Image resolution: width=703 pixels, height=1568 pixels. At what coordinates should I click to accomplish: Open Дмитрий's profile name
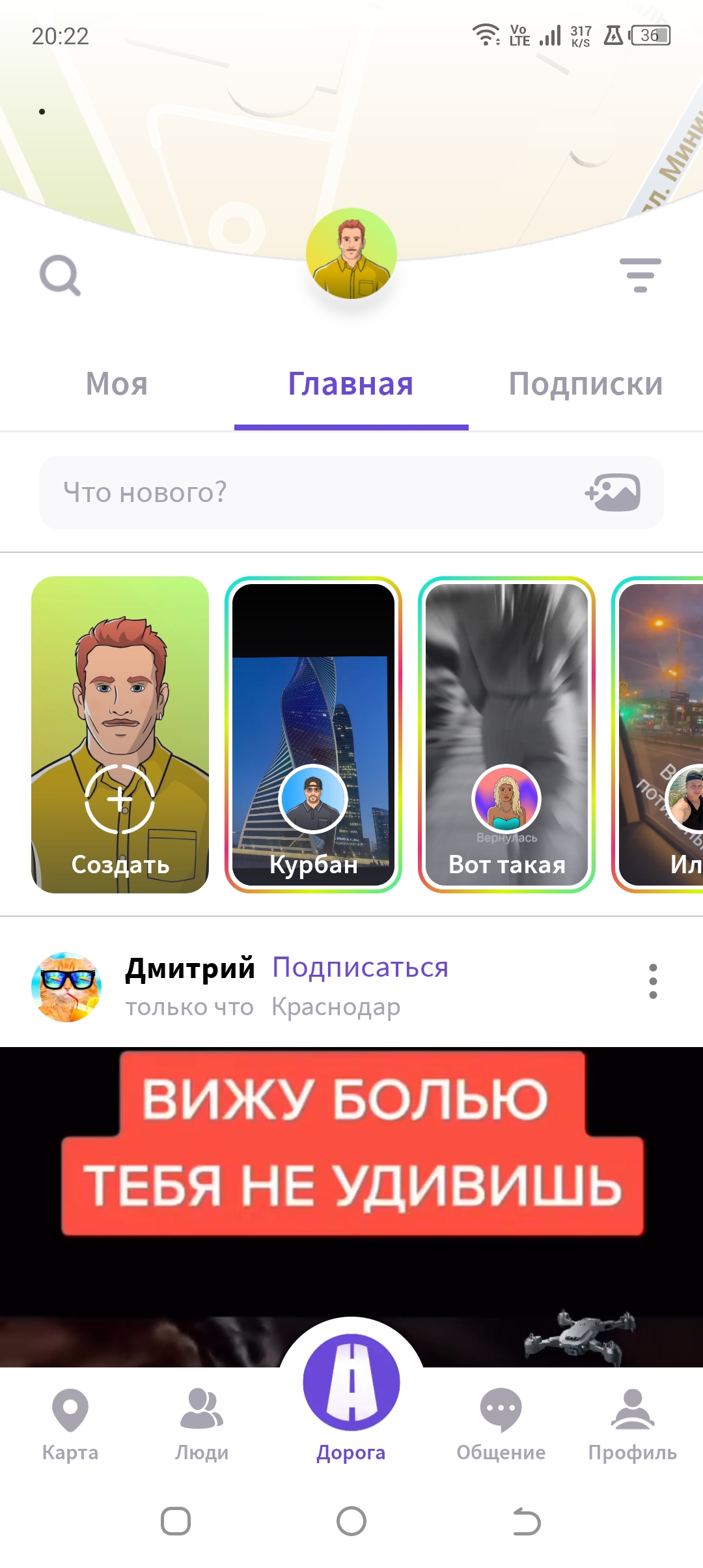pyautogui.click(x=190, y=968)
